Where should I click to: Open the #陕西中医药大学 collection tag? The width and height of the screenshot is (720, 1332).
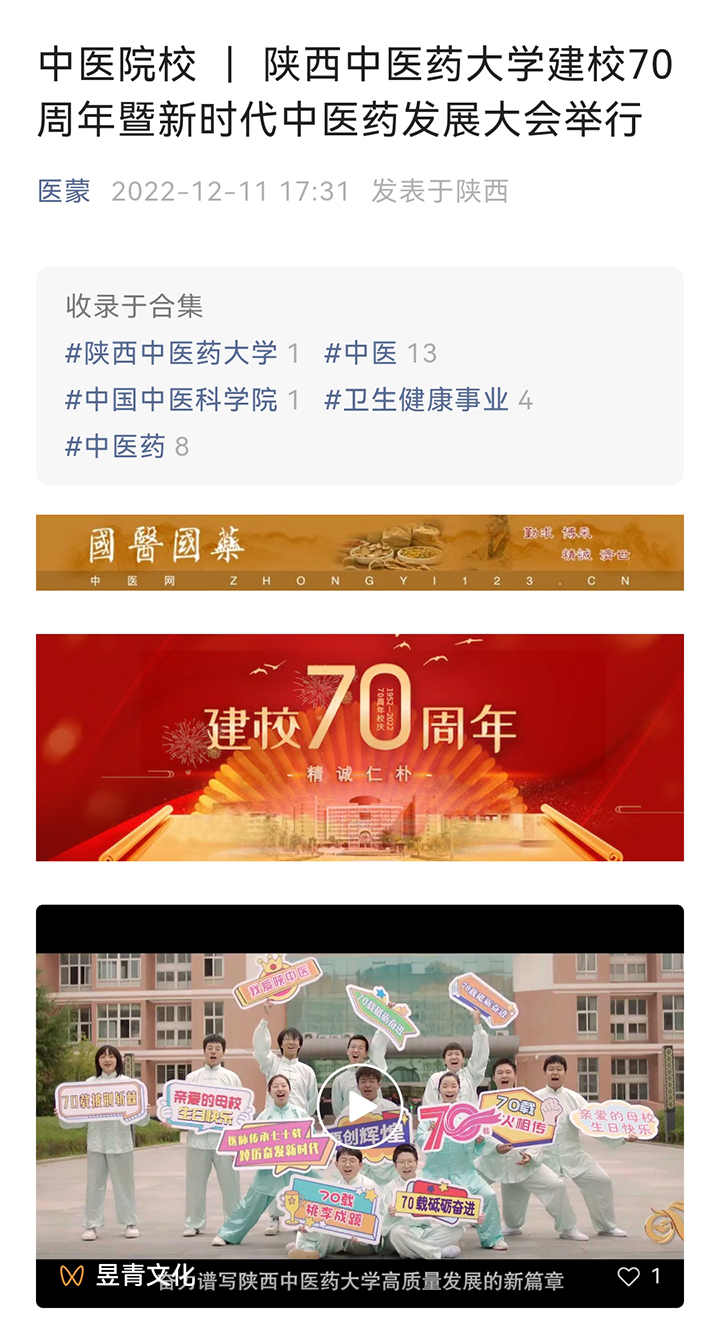pyautogui.click(x=171, y=353)
